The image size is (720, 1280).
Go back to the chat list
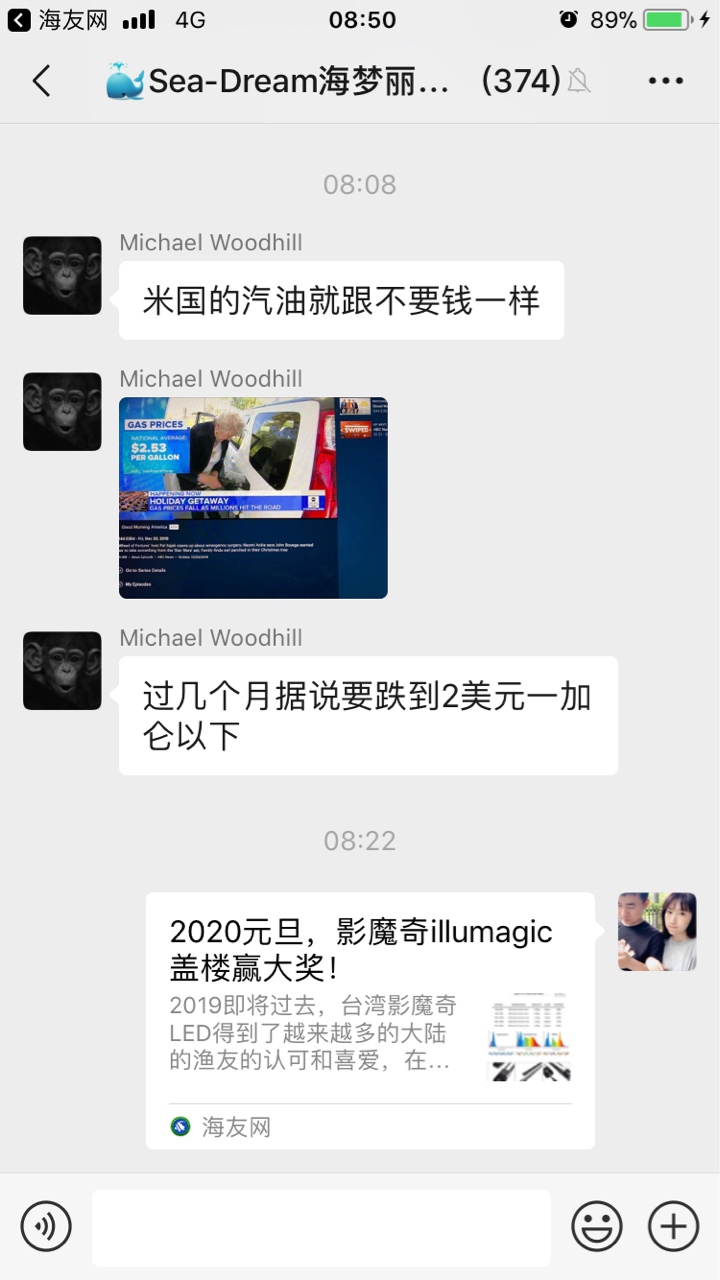tap(41, 81)
